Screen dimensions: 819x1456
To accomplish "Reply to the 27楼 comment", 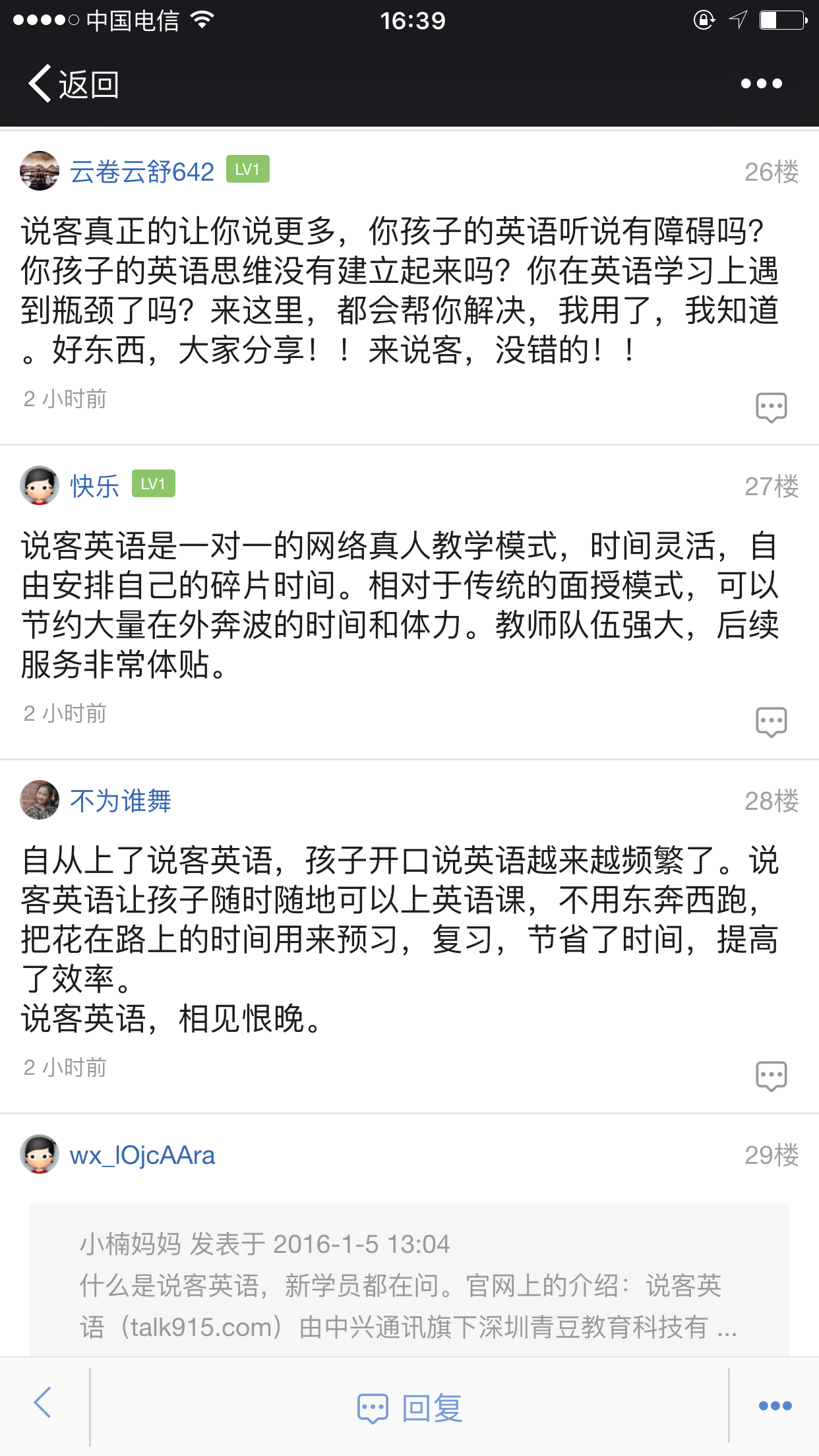I will click(x=771, y=721).
